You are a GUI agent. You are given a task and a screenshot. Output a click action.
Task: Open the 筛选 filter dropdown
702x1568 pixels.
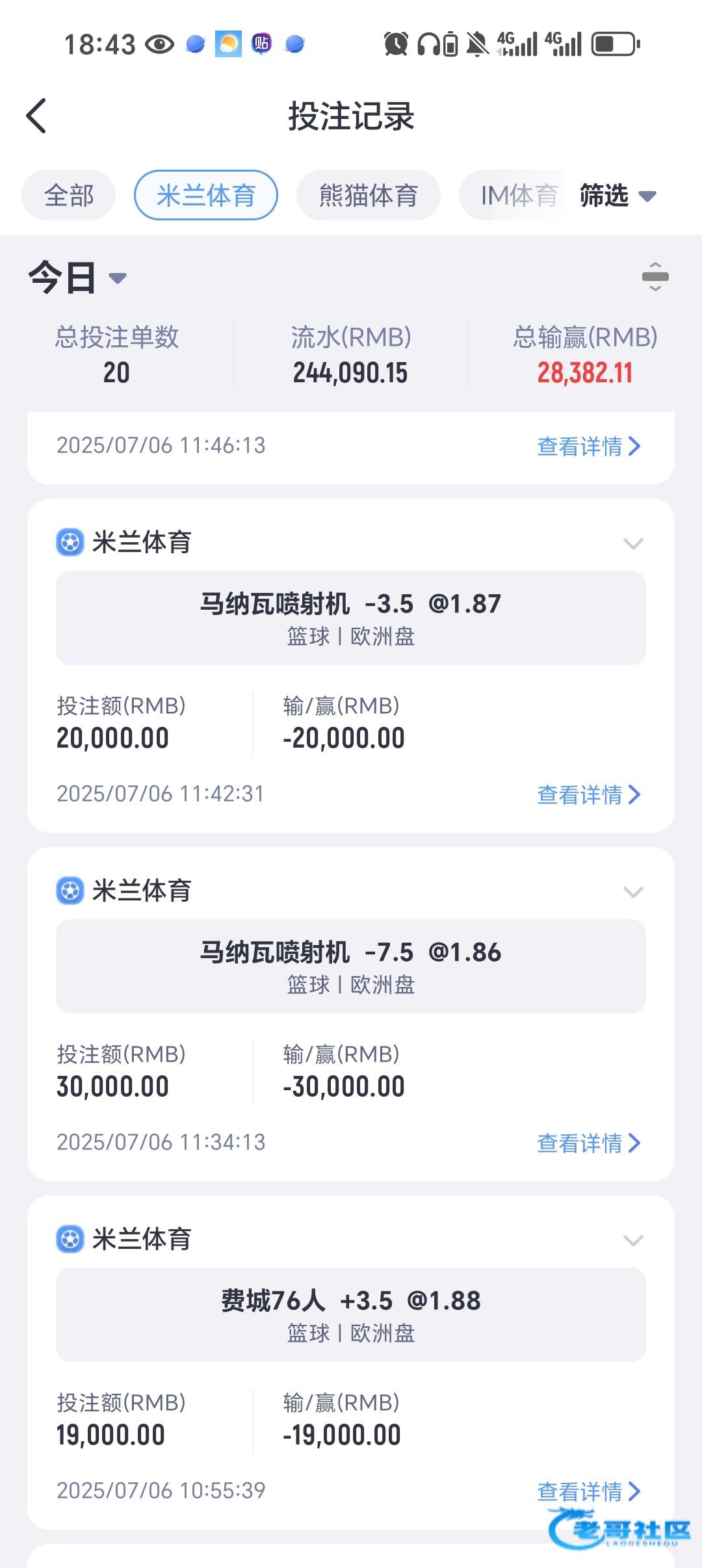[x=618, y=195]
